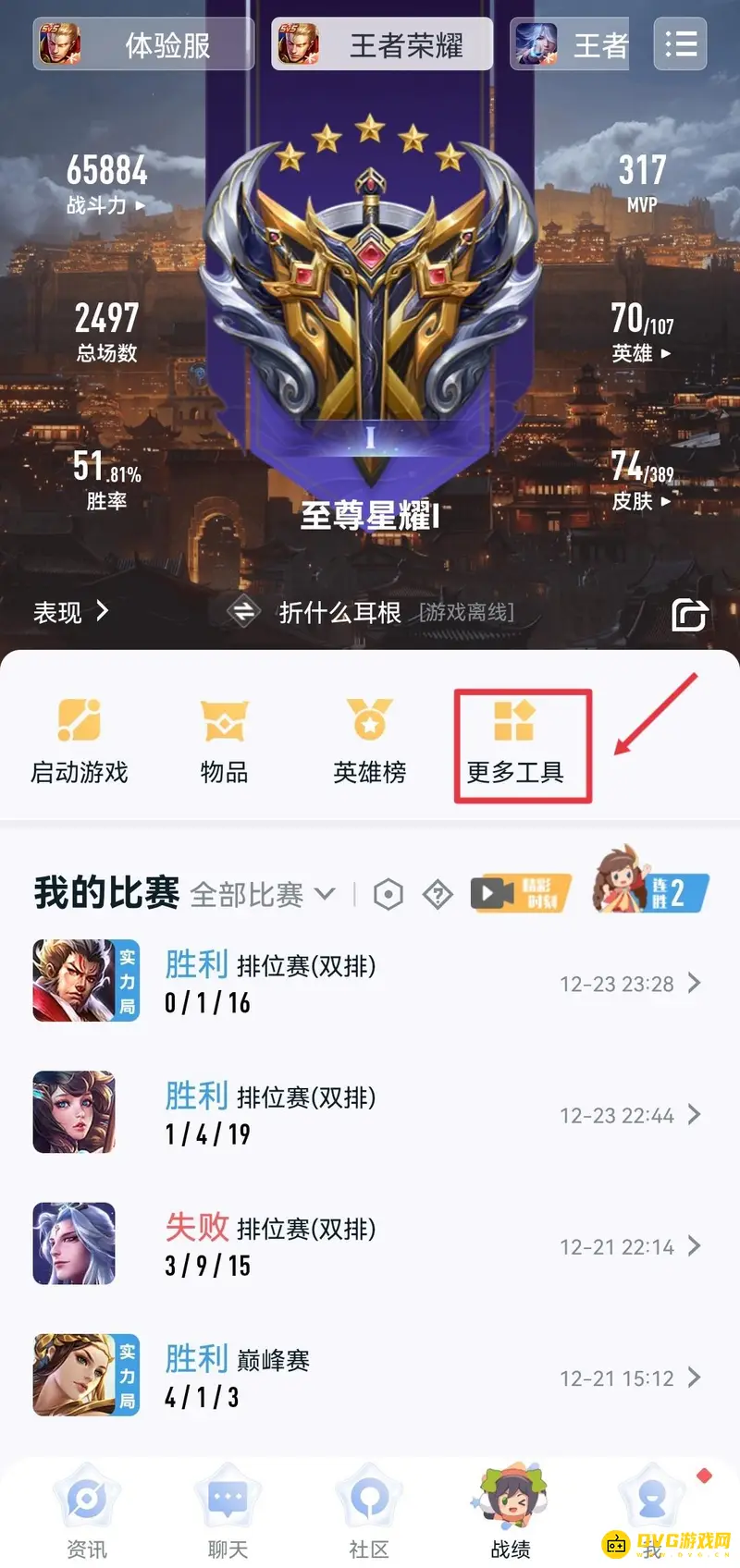This screenshot has height=1568, width=740.
Task: Tap the share icon on the banner
Action: (x=688, y=613)
